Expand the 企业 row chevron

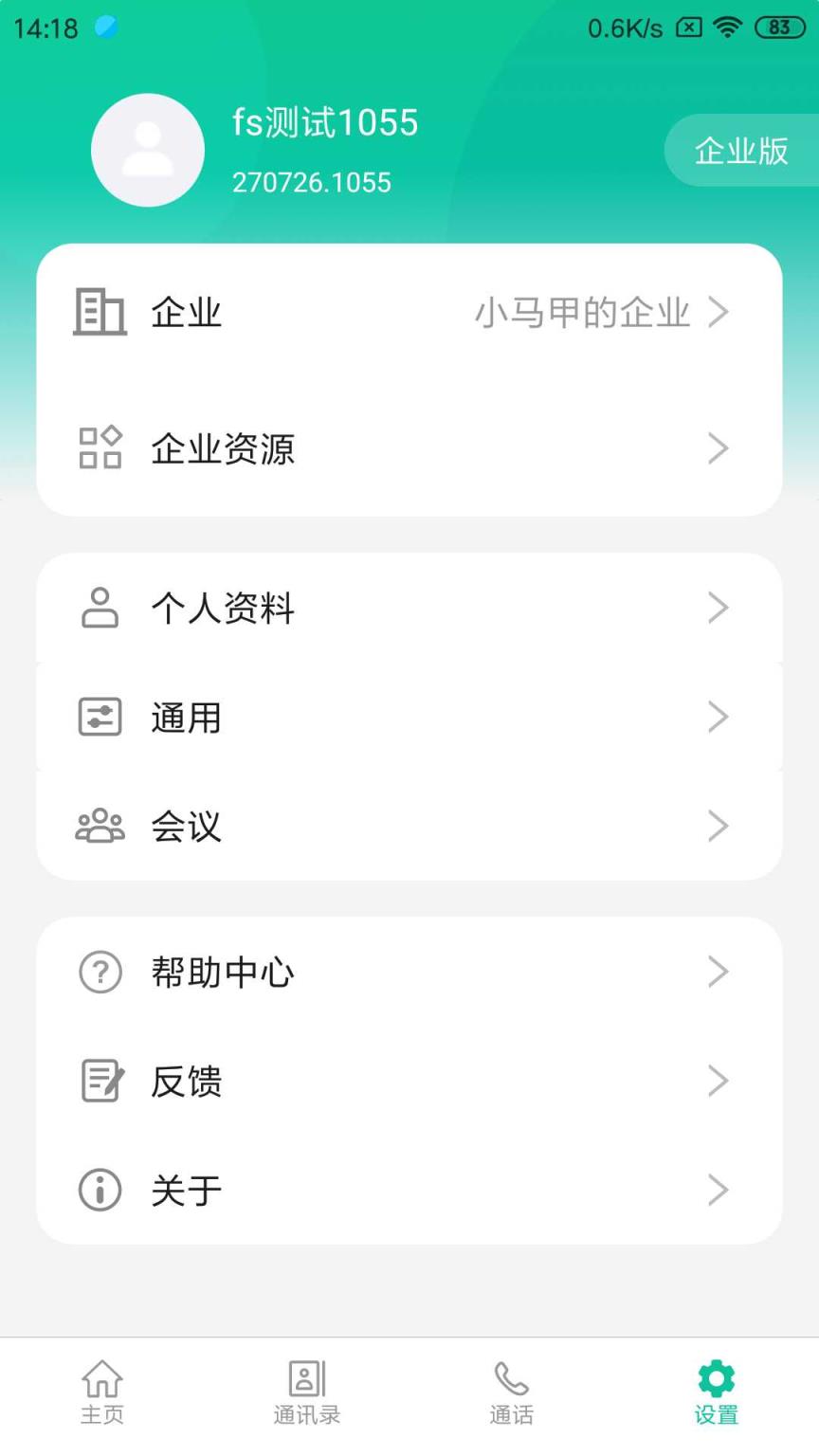point(719,311)
